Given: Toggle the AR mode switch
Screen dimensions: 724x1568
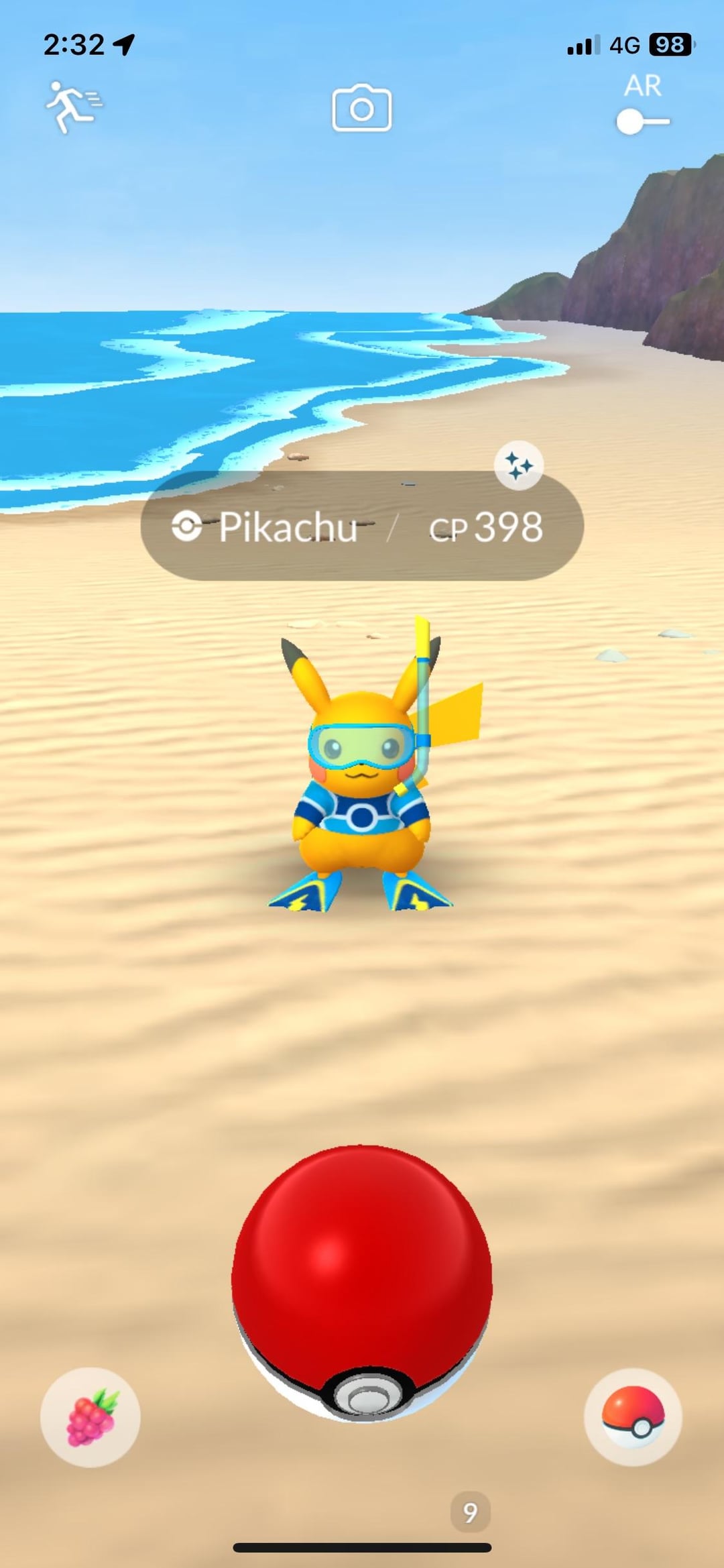Looking at the screenshot, I should tap(642, 121).
